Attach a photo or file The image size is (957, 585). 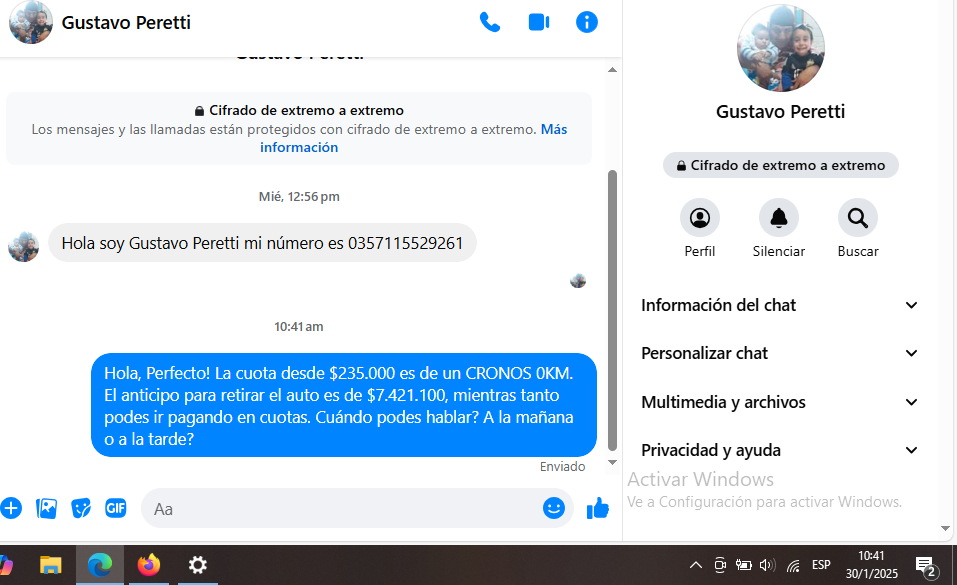coord(46,508)
